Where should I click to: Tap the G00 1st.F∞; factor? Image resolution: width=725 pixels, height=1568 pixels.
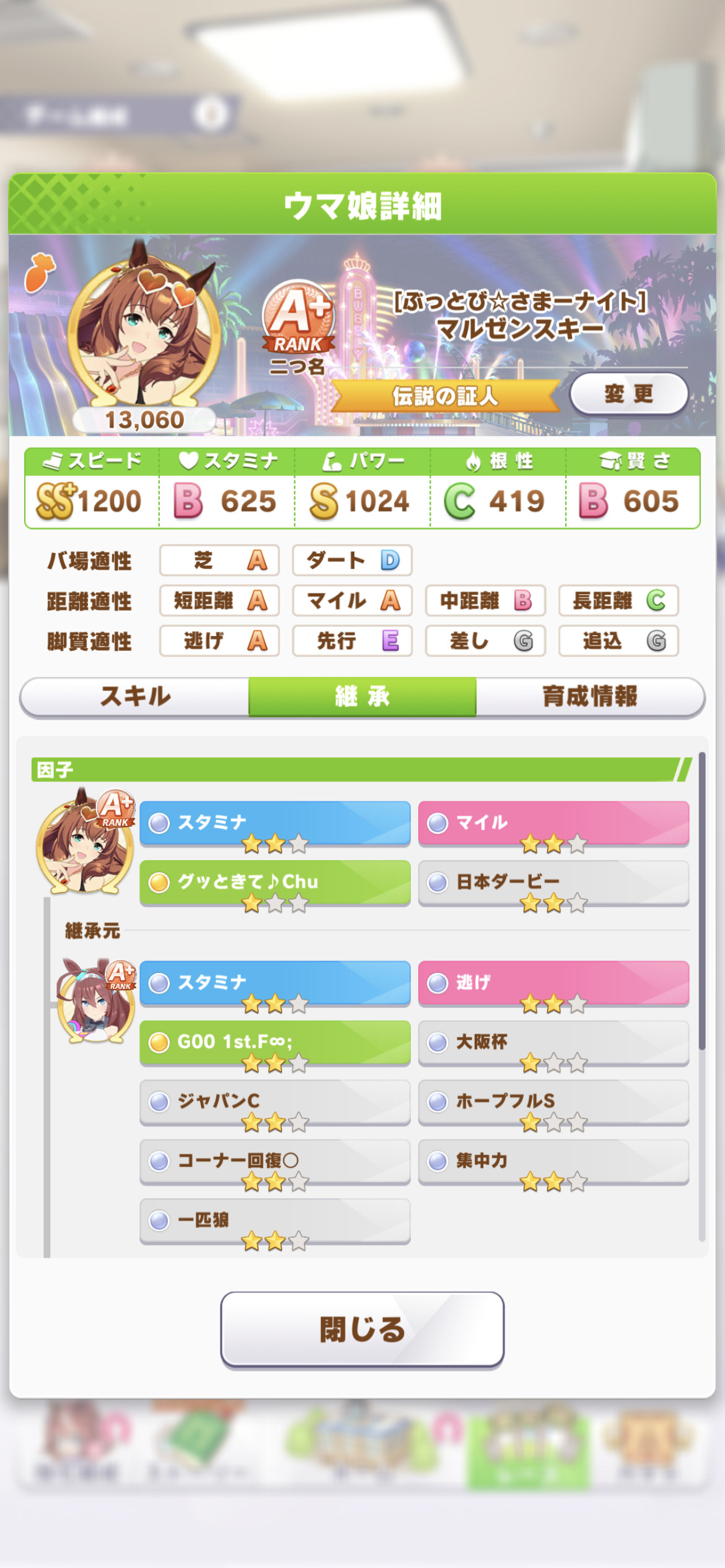click(x=275, y=1042)
